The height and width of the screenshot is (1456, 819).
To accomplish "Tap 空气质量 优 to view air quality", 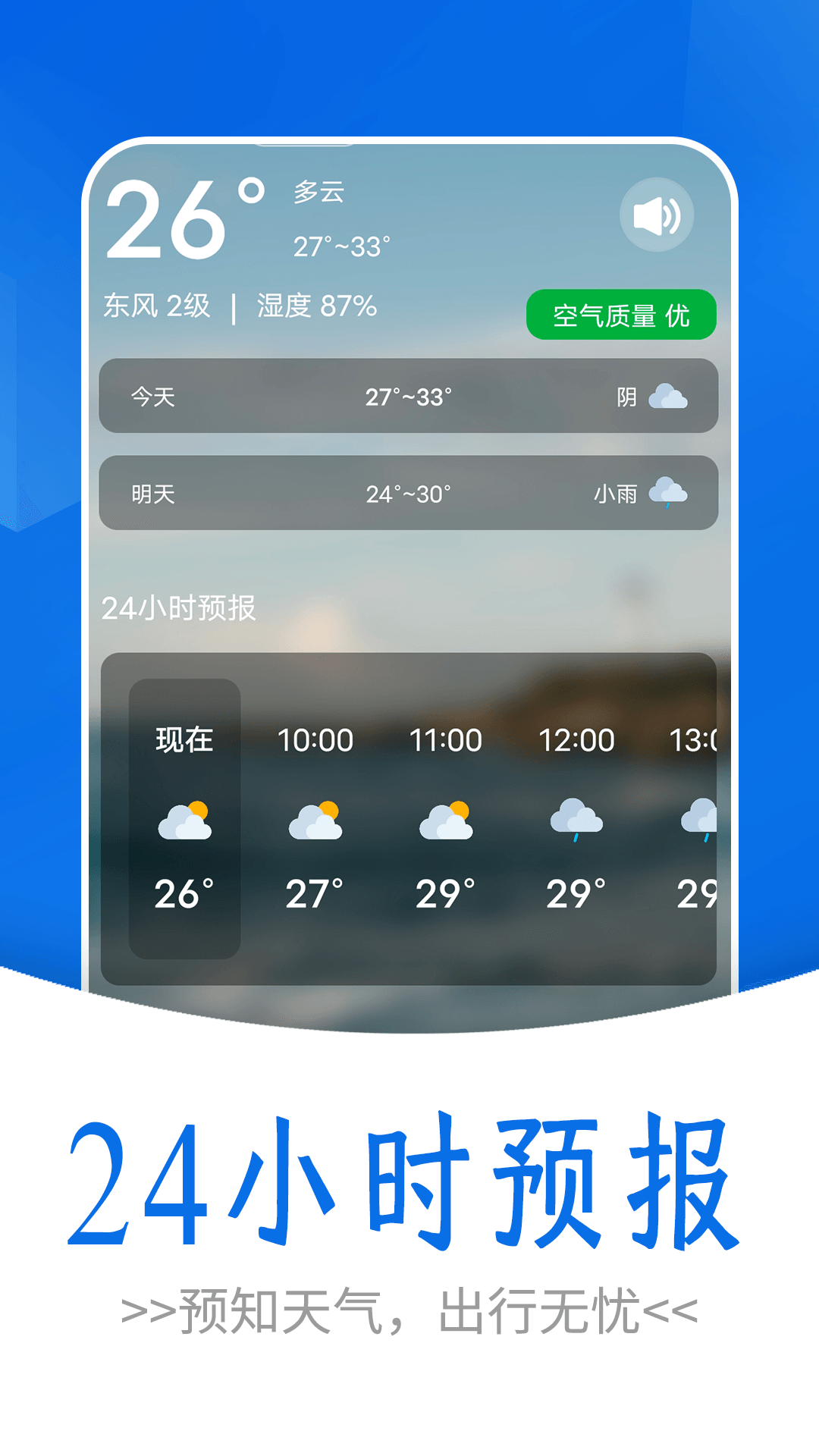I will 623,312.
